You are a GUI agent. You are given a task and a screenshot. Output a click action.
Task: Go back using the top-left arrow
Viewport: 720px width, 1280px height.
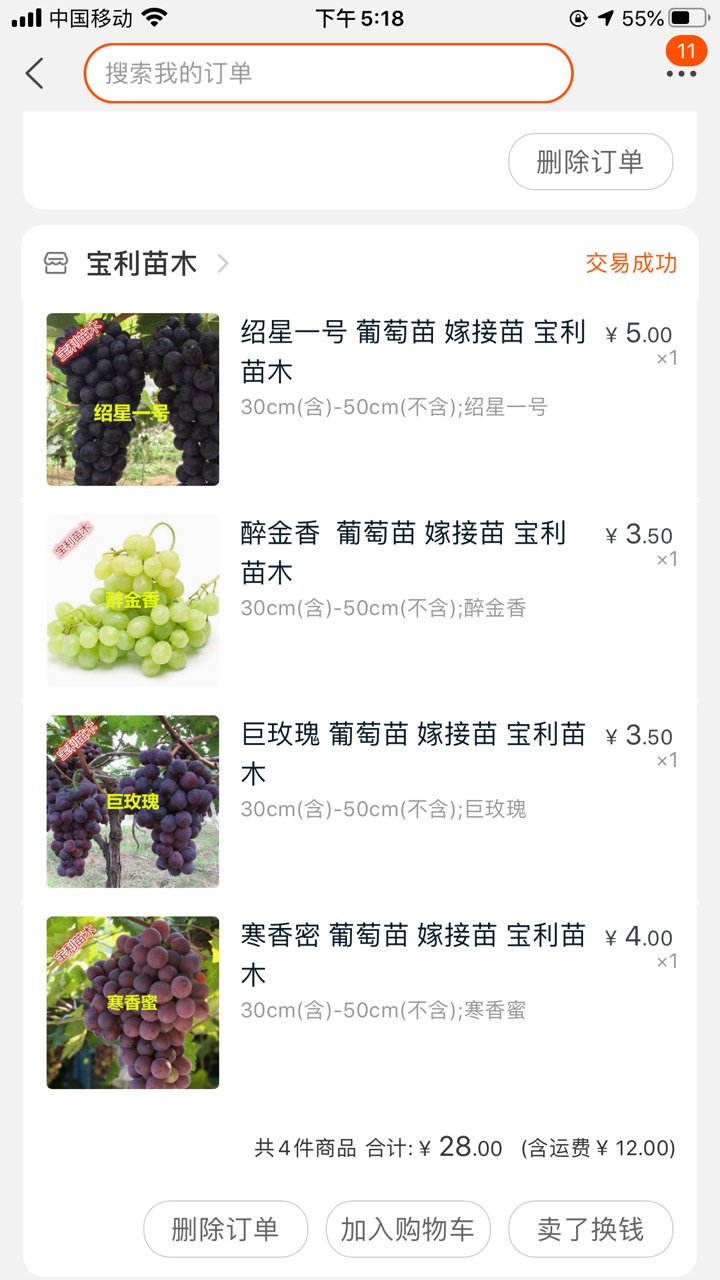point(35,73)
